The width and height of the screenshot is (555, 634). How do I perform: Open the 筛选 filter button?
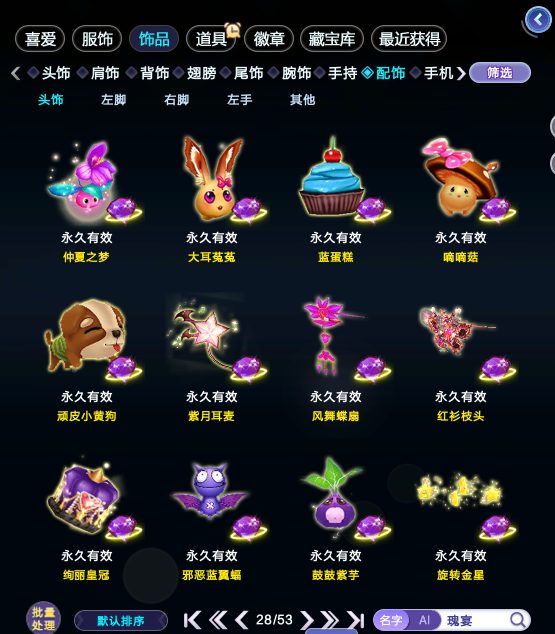[x=500, y=73]
